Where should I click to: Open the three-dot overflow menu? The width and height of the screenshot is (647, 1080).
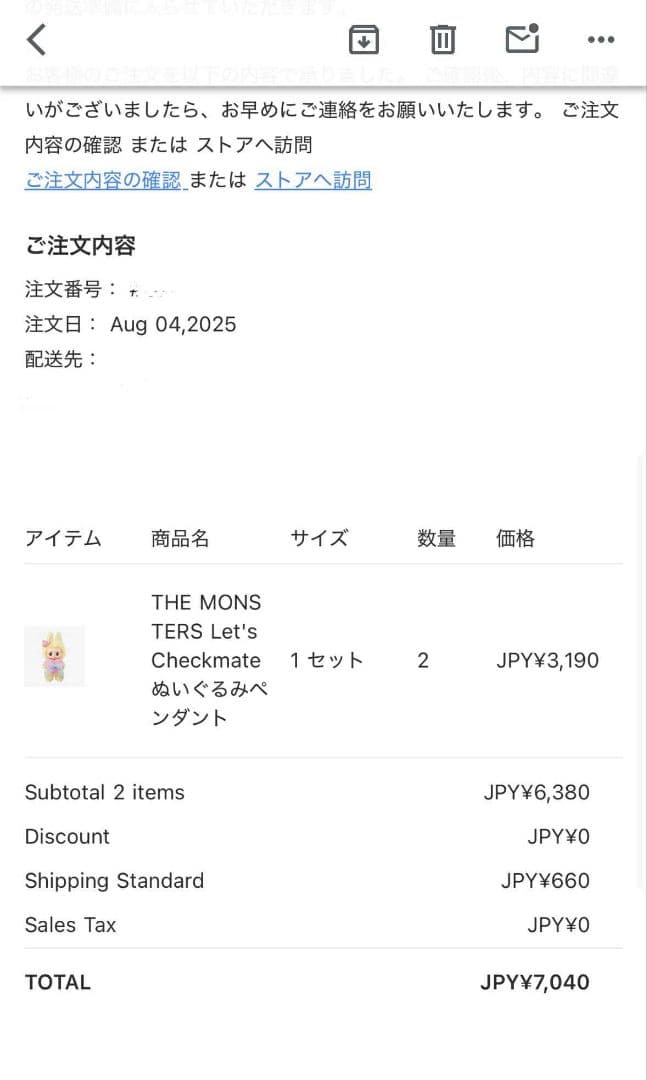tap(601, 40)
